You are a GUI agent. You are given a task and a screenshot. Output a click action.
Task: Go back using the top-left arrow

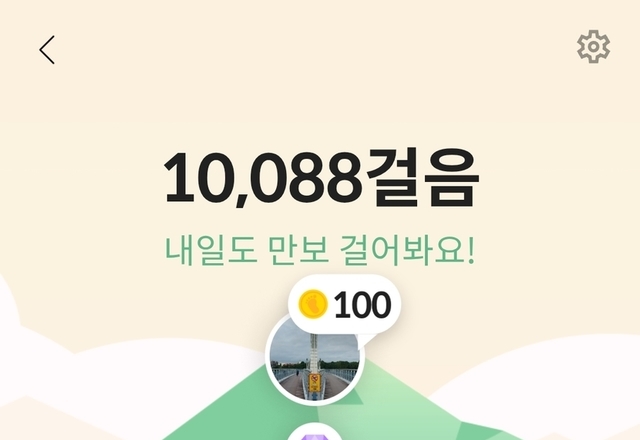(47, 50)
